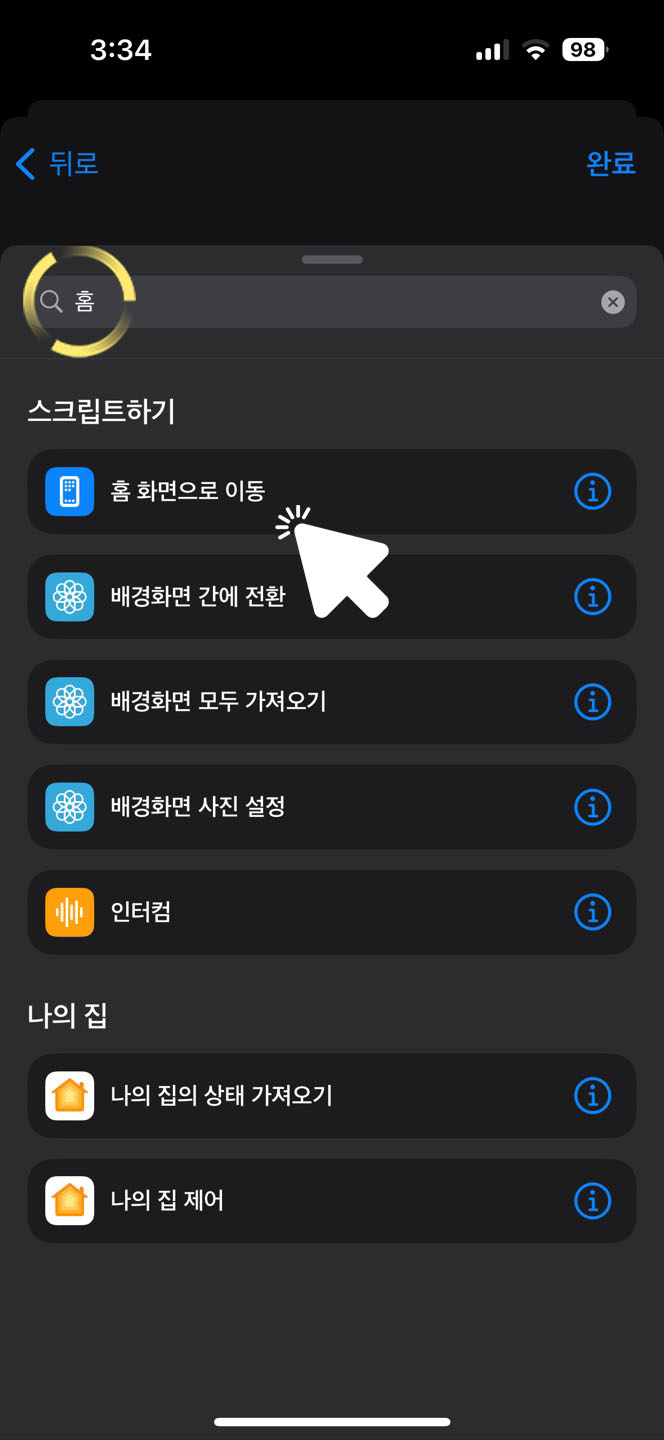
Task: Open the info button for 인터컴
Action: (592, 912)
